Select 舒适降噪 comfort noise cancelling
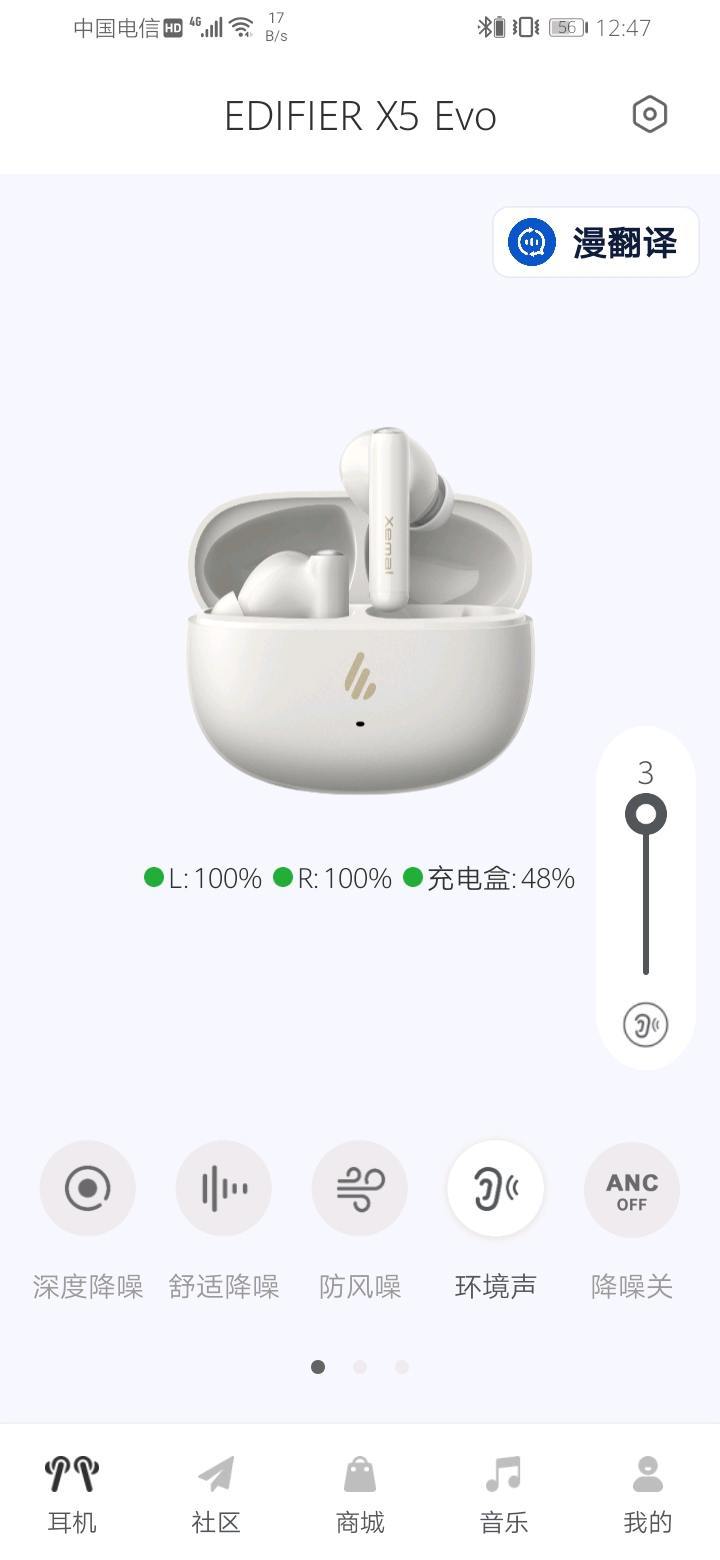 coord(223,1188)
